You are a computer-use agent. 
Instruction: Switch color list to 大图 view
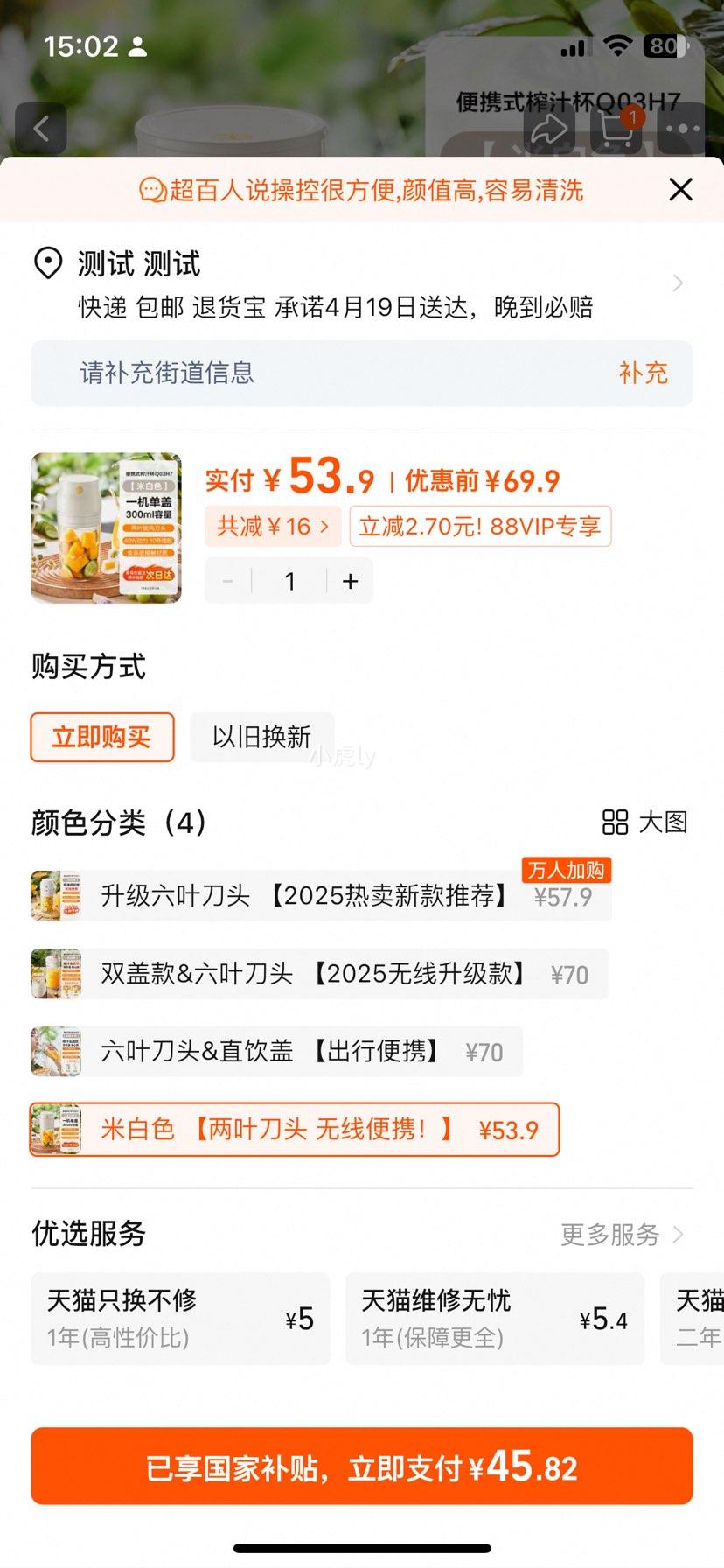tap(644, 822)
